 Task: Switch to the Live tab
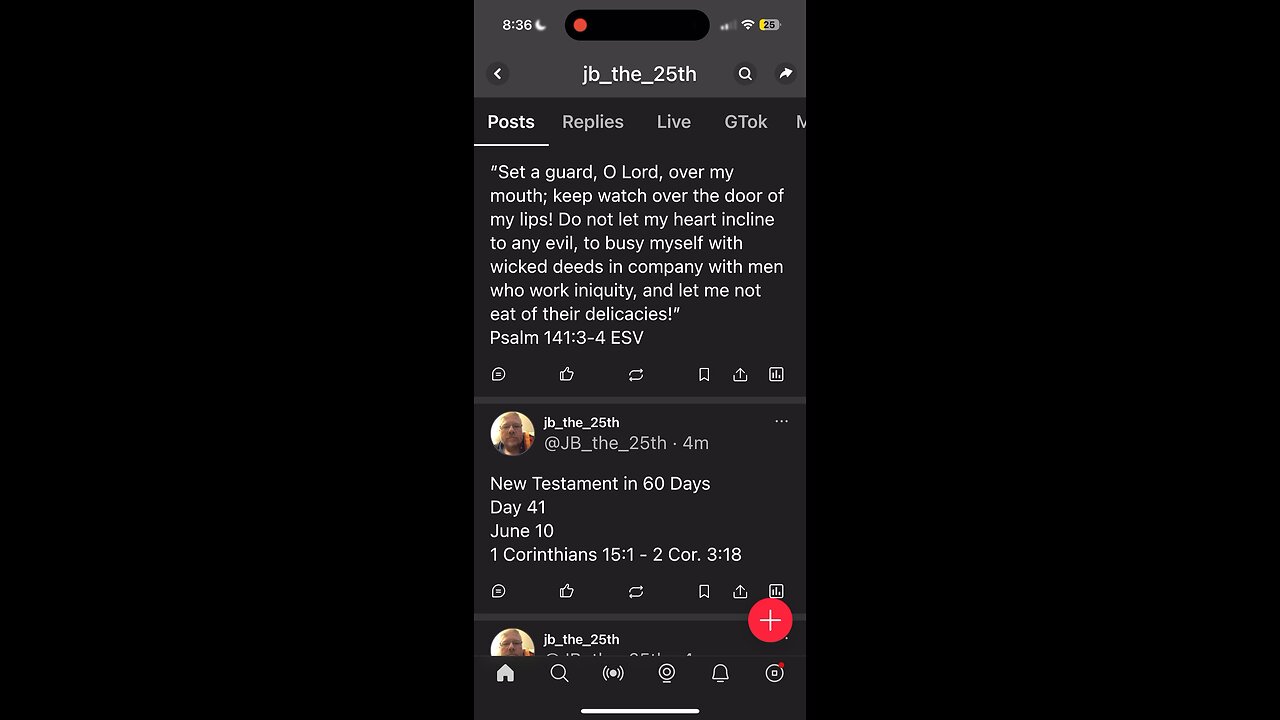tap(674, 122)
